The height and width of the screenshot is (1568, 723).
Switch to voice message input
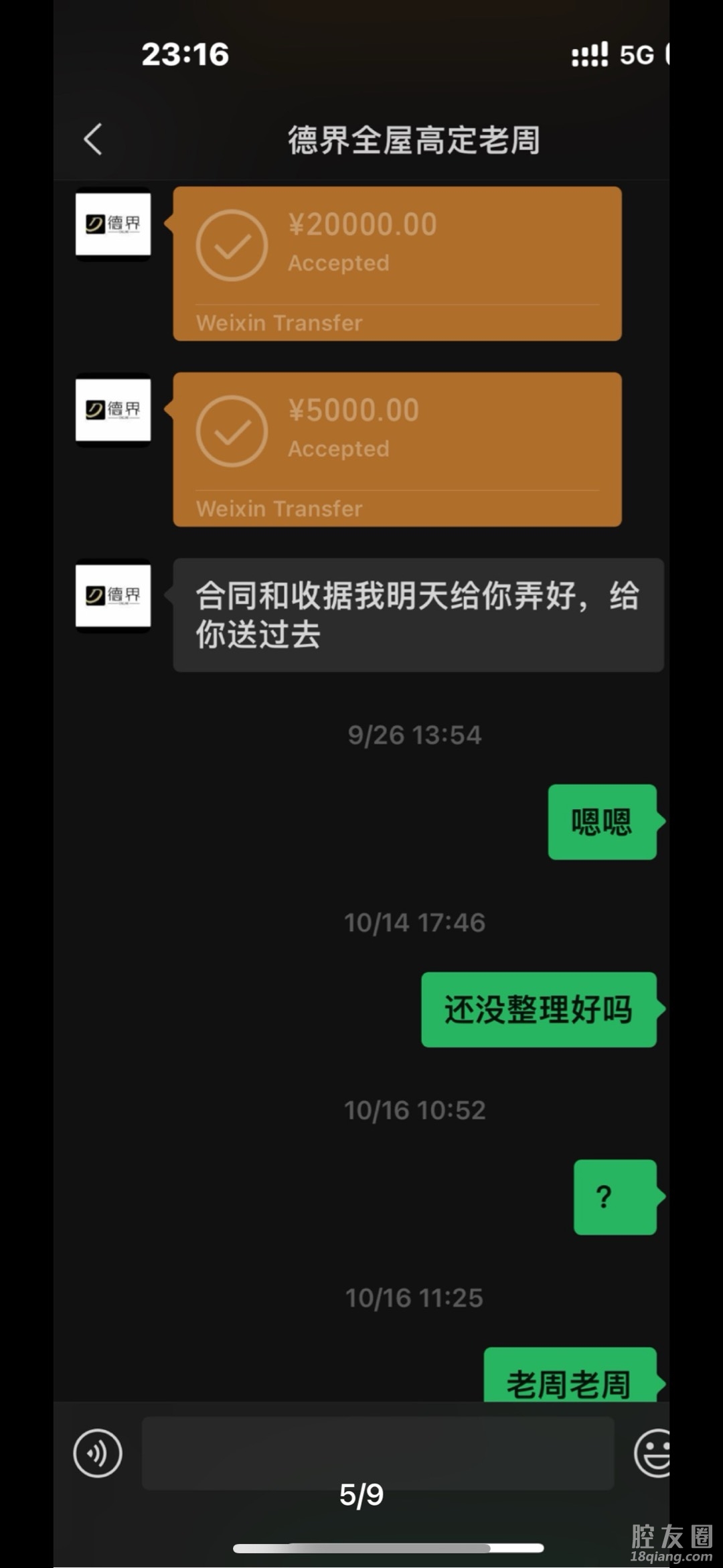(x=98, y=1453)
